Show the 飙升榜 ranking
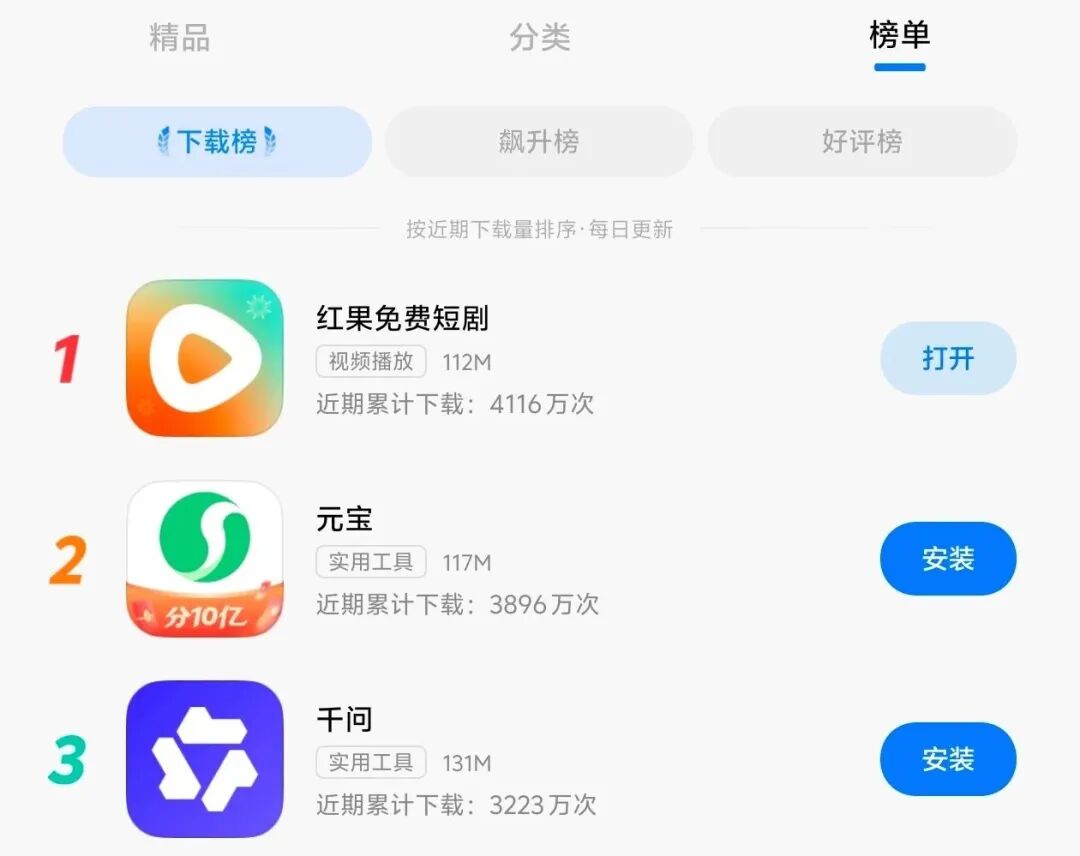 coord(539,142)
